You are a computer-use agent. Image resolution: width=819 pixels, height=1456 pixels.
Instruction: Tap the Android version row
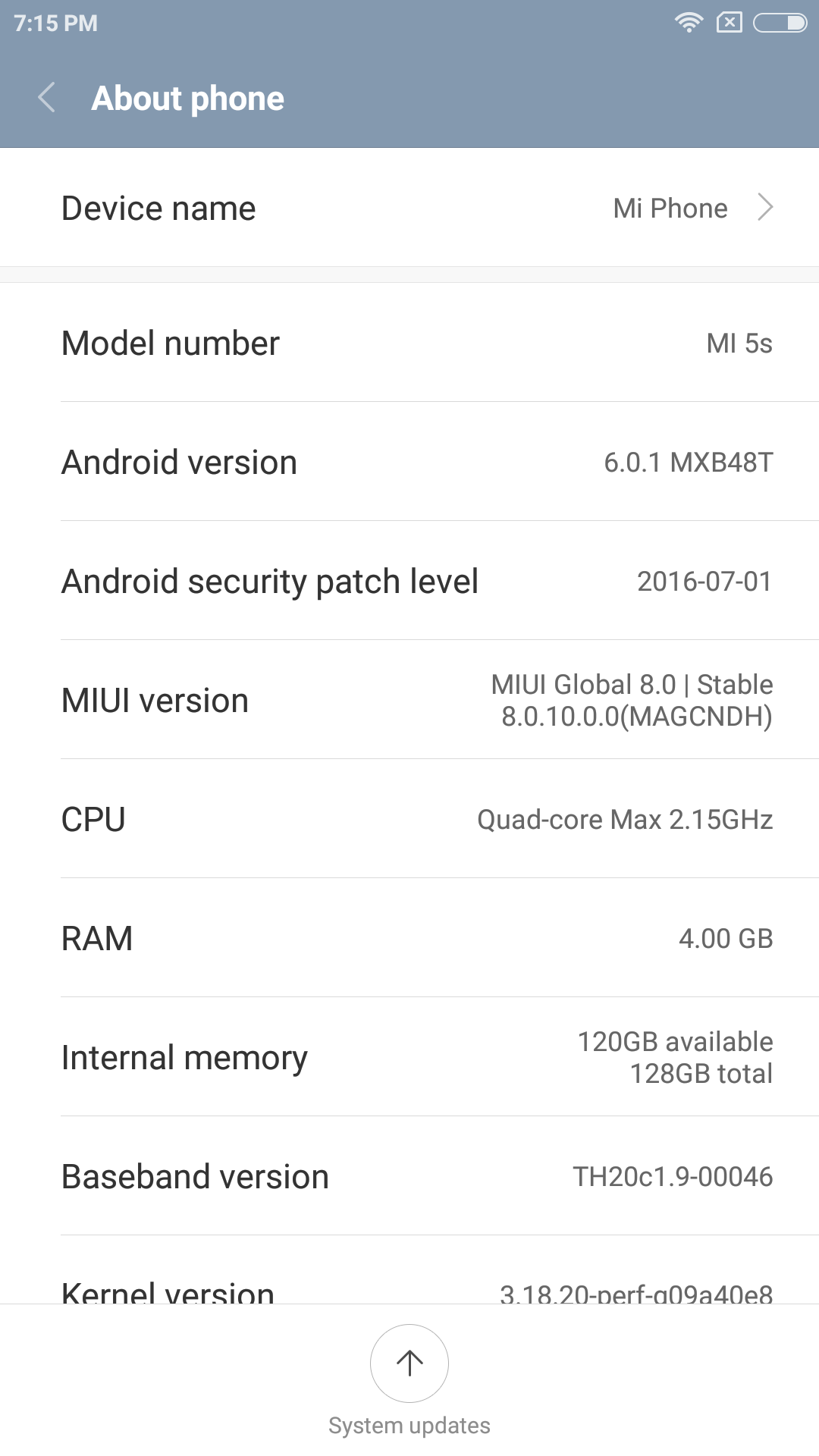click(409, 462)
